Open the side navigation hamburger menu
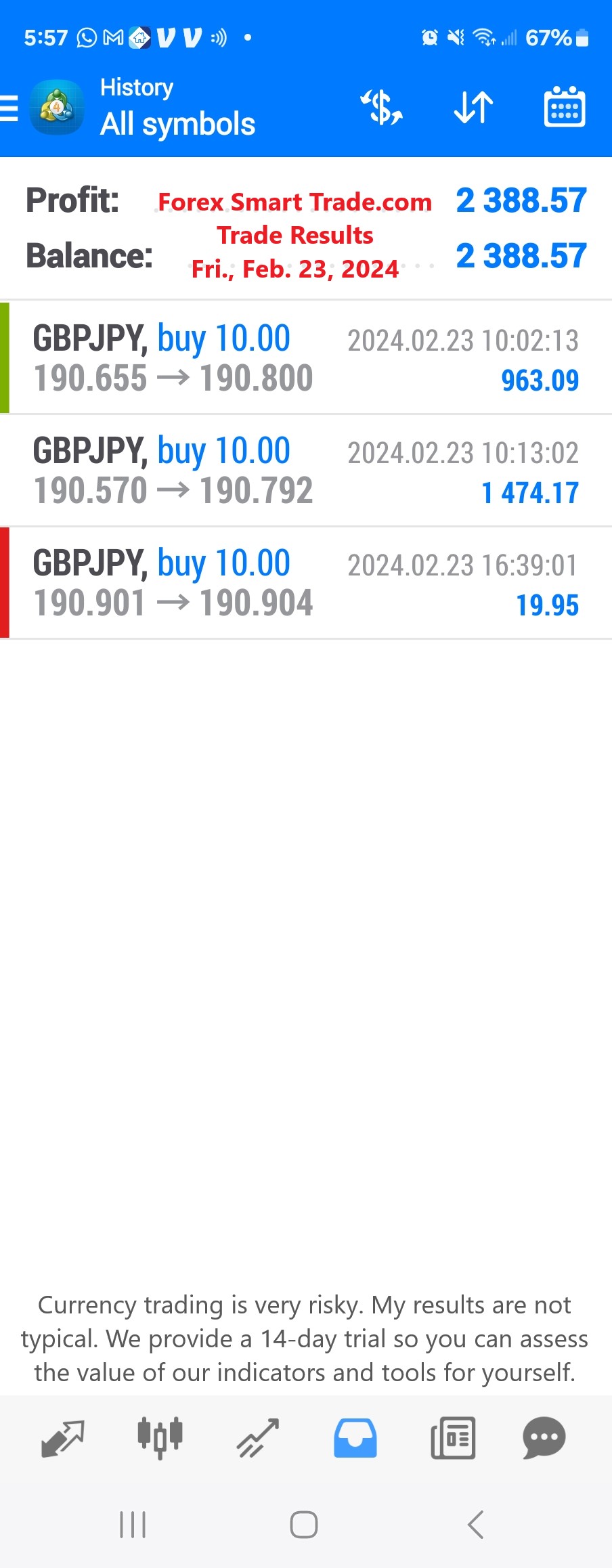This screenshot has width=612, height=1568. tap(9, 107)
